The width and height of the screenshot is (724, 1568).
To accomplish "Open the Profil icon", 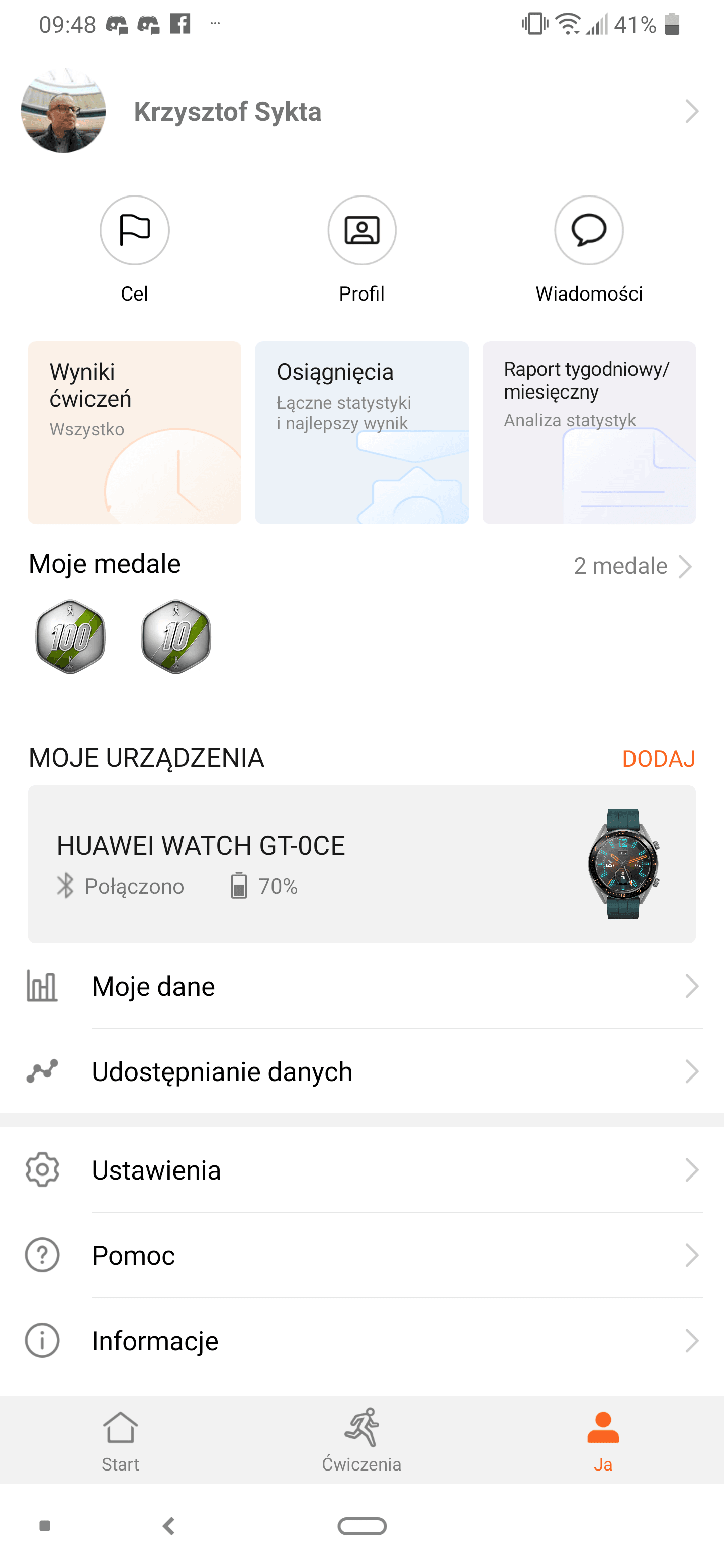I will (361, 230).
